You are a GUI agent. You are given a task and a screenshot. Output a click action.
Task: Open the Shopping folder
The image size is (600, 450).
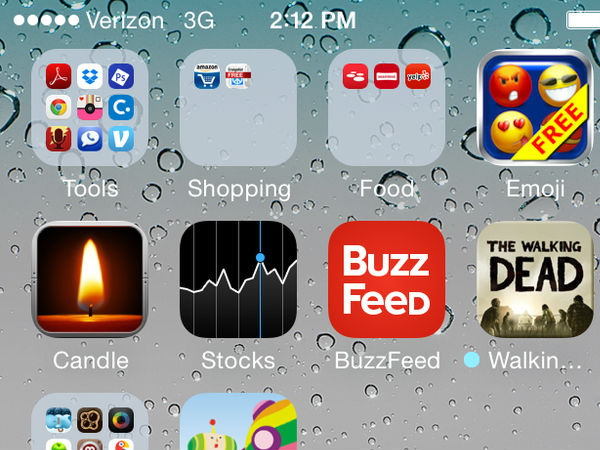(238, 107)
